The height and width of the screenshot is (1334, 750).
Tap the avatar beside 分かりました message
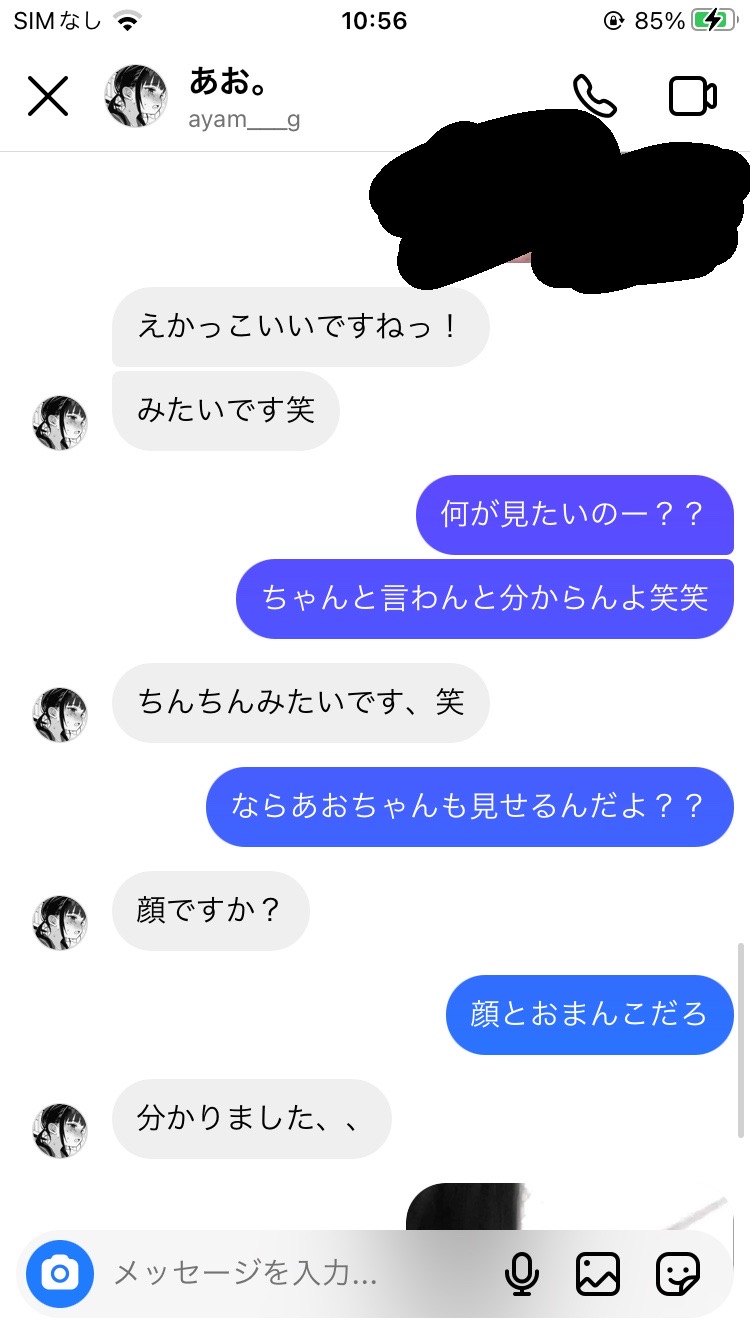point(59,1130)
